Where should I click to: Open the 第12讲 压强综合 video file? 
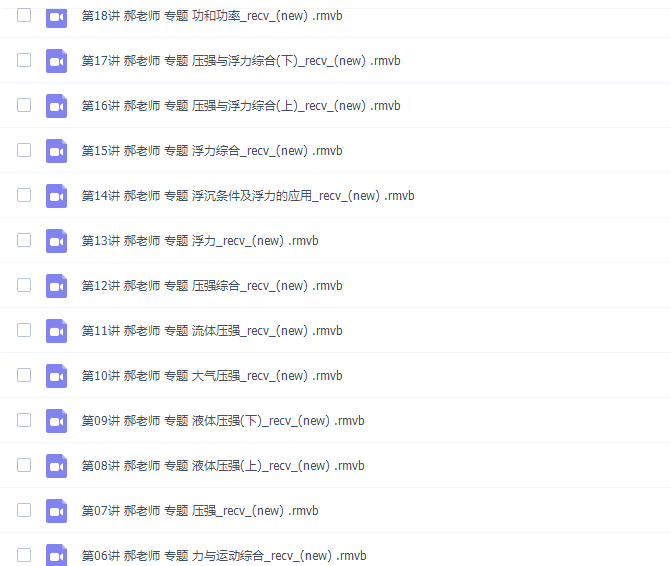(x=212, y=286)
